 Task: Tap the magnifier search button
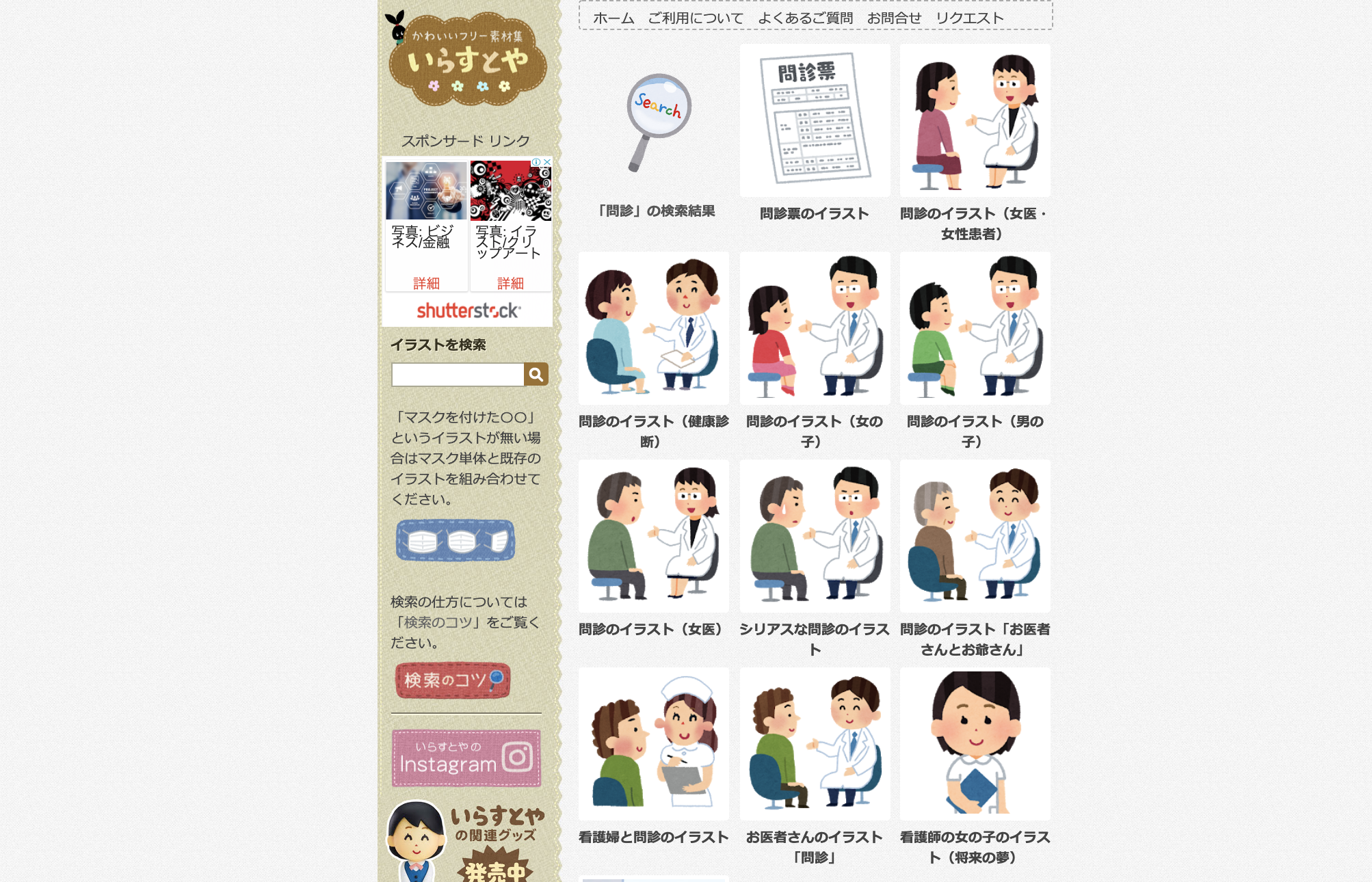(x=536, y=375)
